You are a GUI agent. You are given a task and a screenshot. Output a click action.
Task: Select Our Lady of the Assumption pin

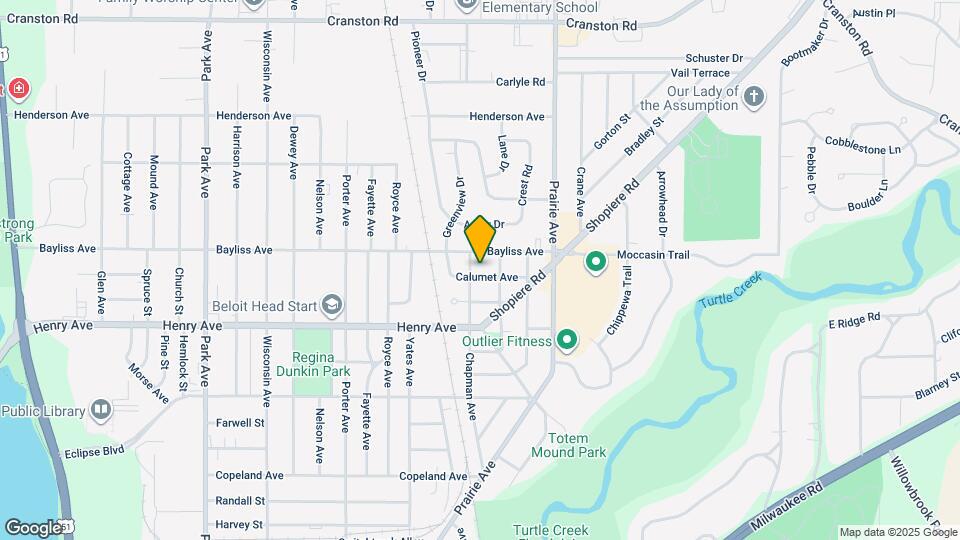coord(755,97)
